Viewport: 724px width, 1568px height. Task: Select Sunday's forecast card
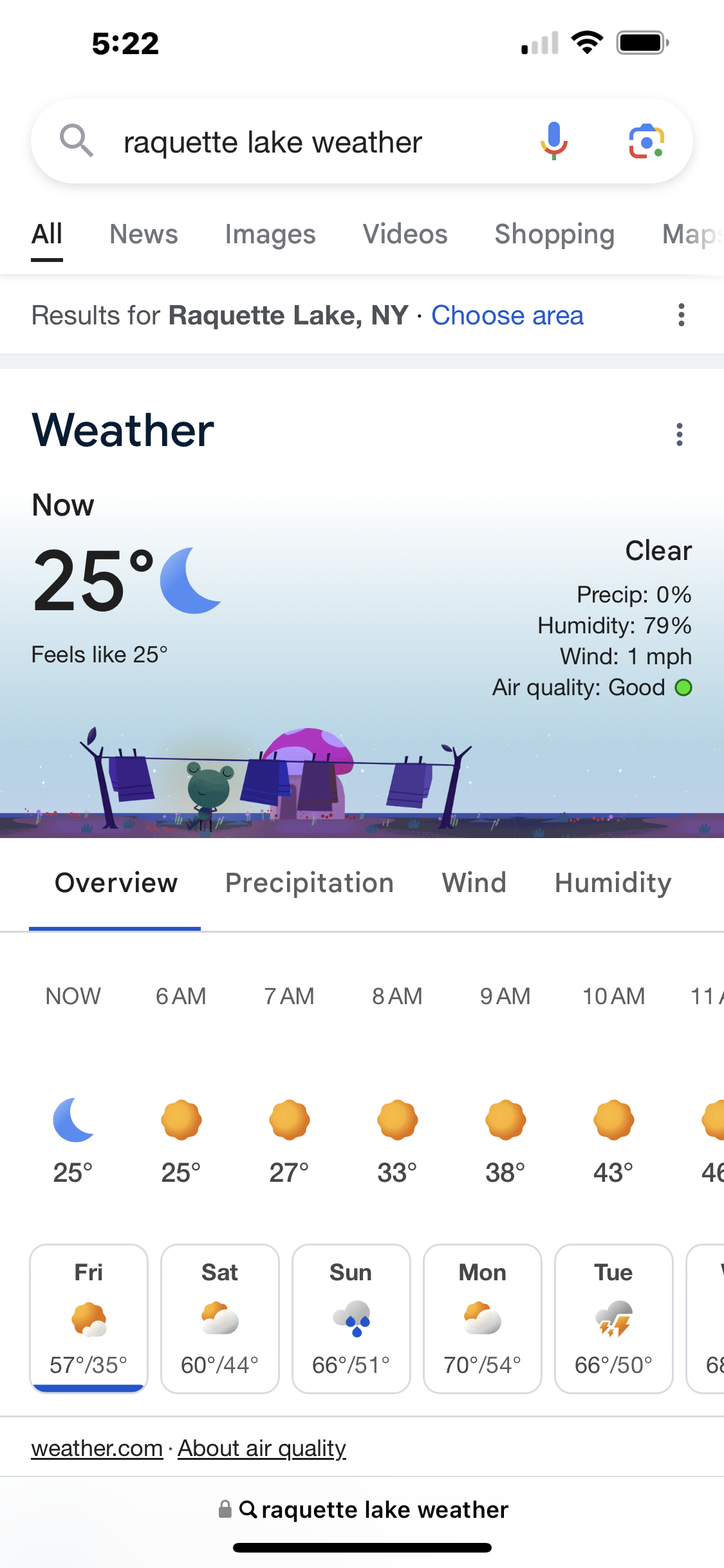351,1318
